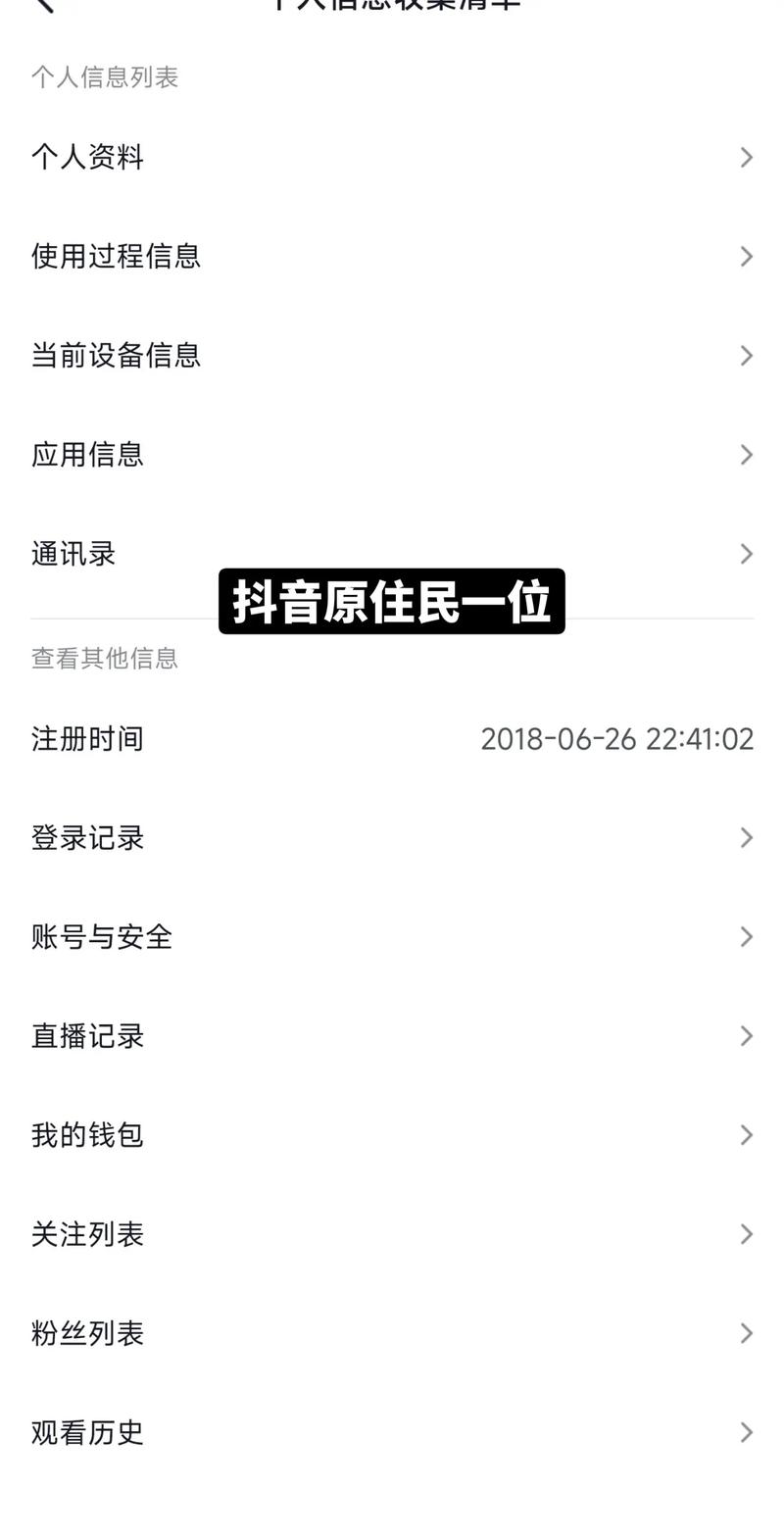
Task: Tap the 注册时间 (Registration Time) row
Action: (x=87, y=739)
